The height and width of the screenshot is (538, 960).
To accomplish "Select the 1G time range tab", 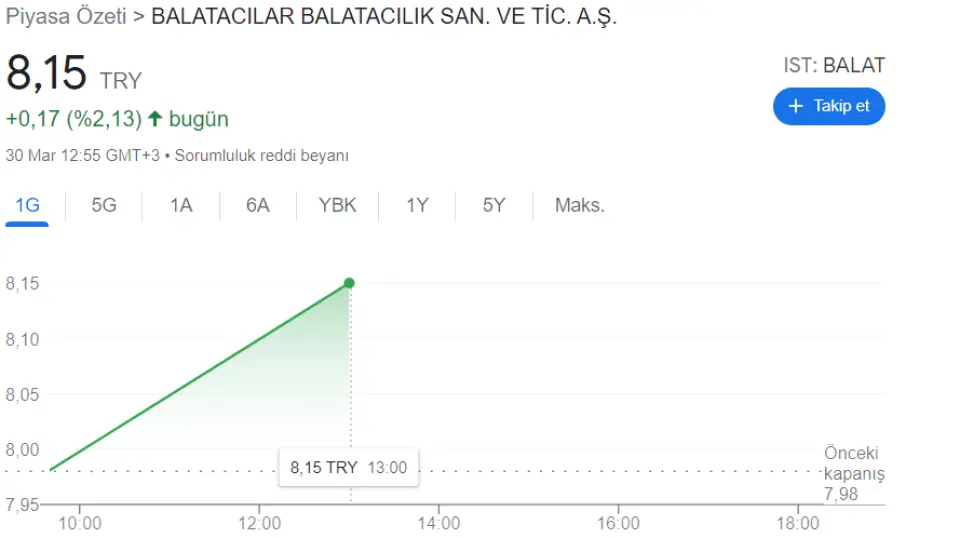I will (27, 206).
